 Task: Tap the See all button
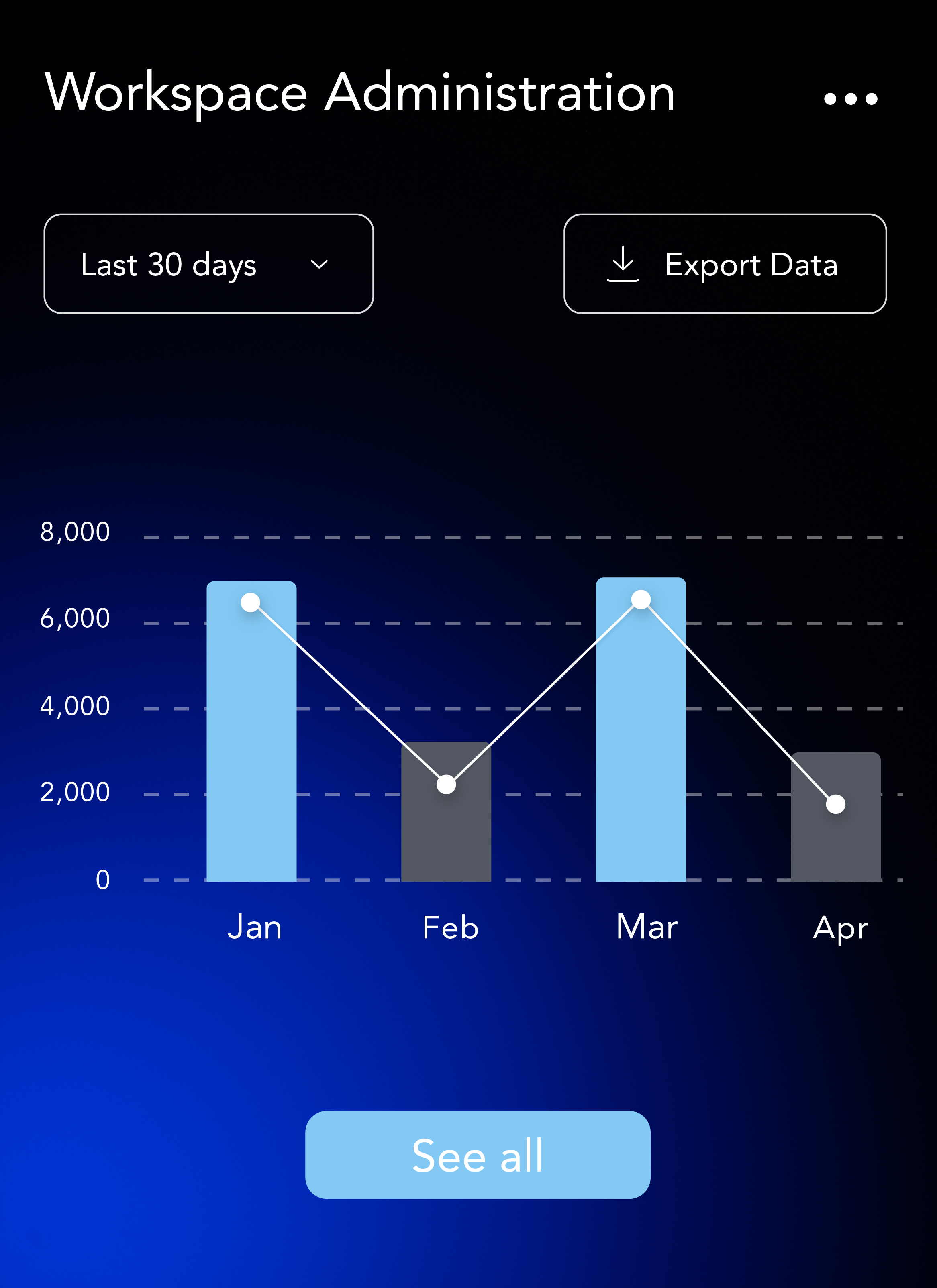point(477,1155)
